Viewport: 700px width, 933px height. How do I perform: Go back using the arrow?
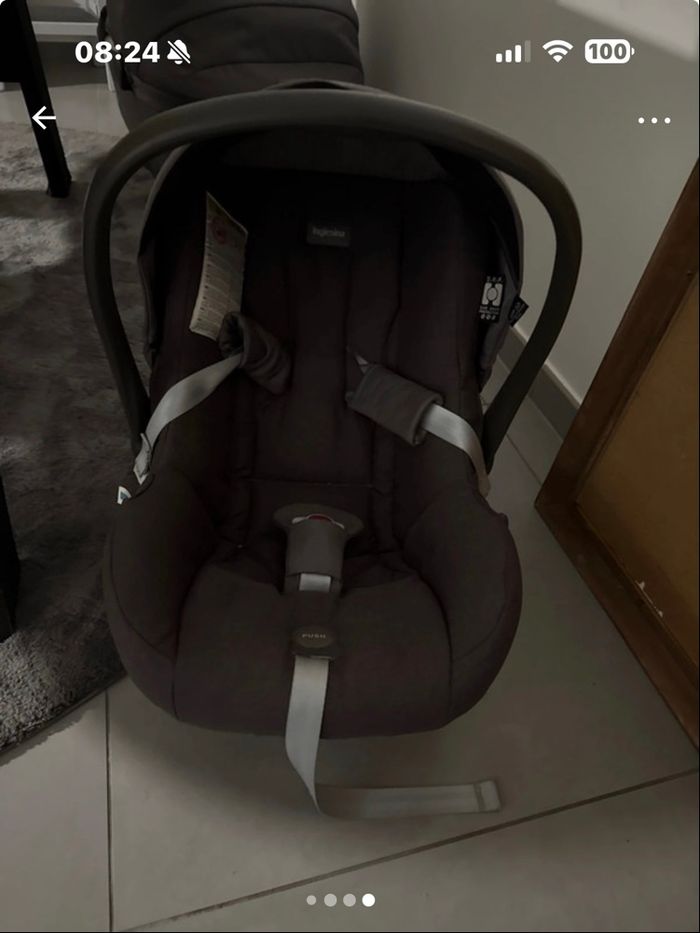click(44, 118)
